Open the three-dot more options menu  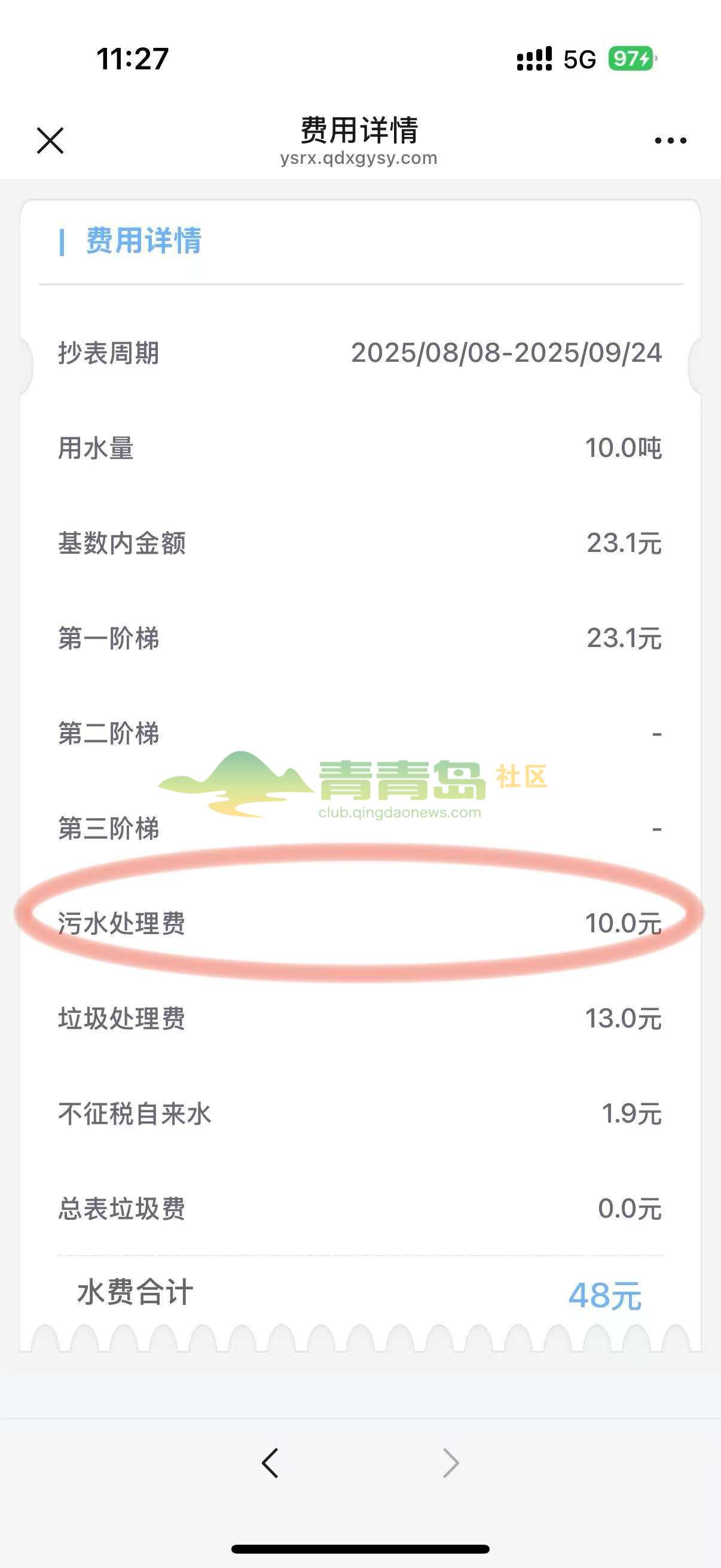pyautogui.click(x=670, y=141)
